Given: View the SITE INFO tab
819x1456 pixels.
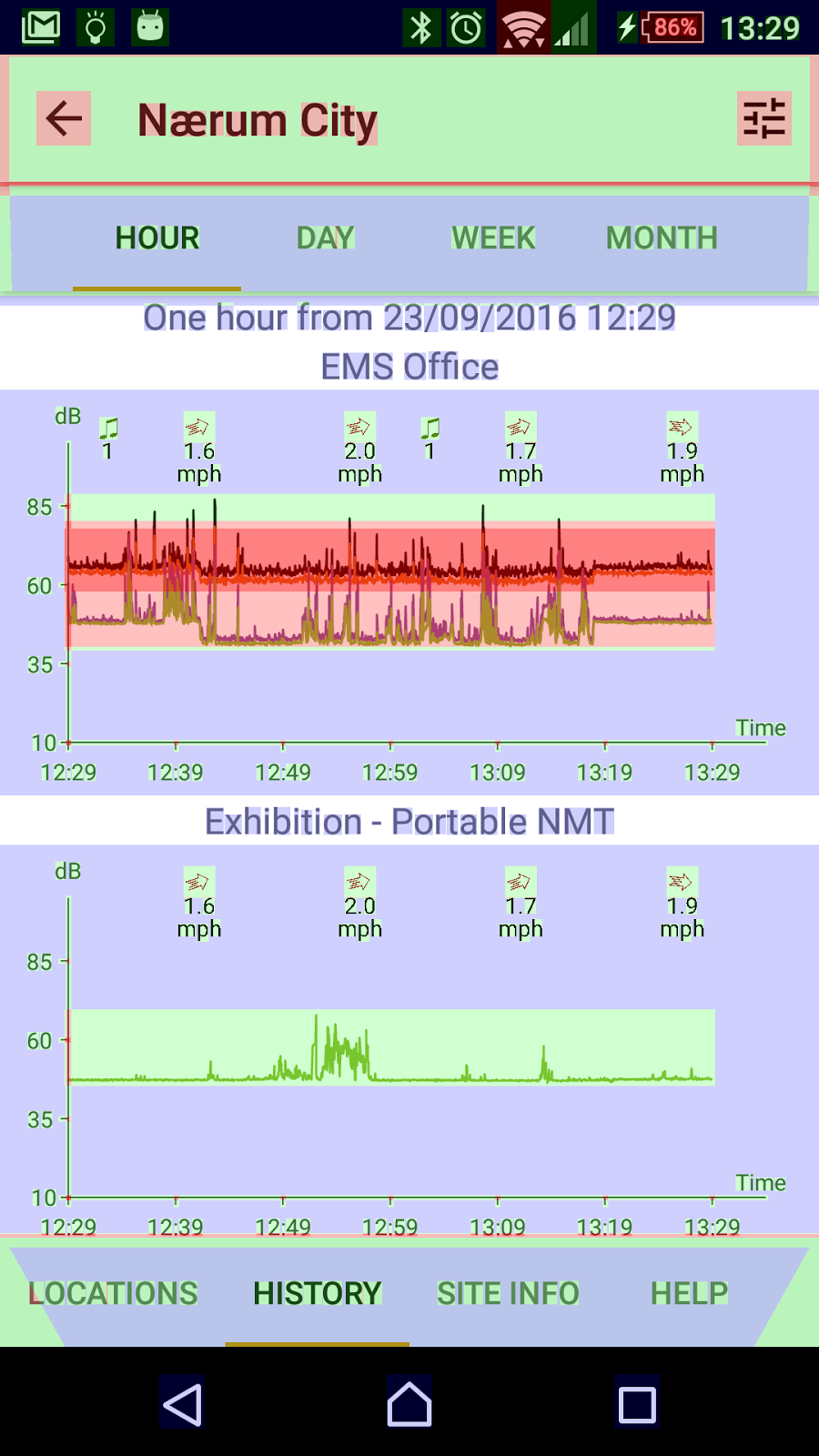Looking at the screenshot, I should point(508,1293).
